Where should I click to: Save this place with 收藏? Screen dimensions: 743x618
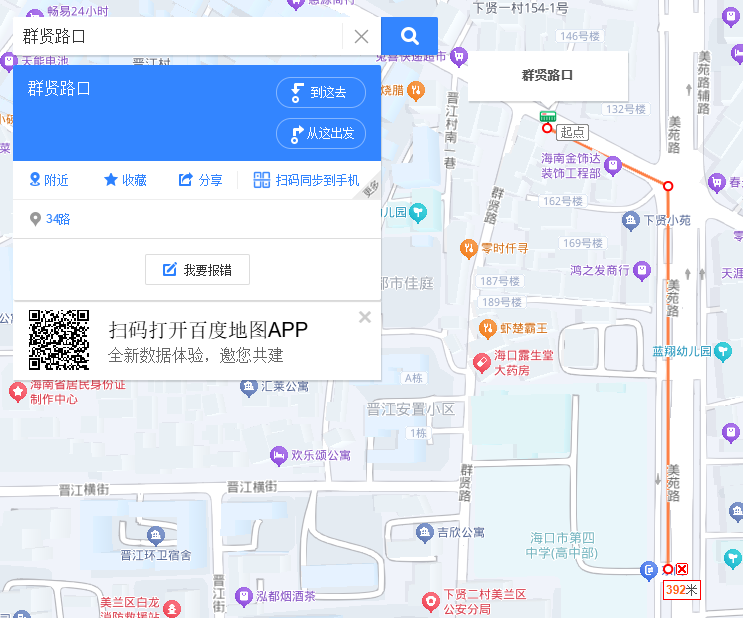pyautogui.click(x=125, y=180)
